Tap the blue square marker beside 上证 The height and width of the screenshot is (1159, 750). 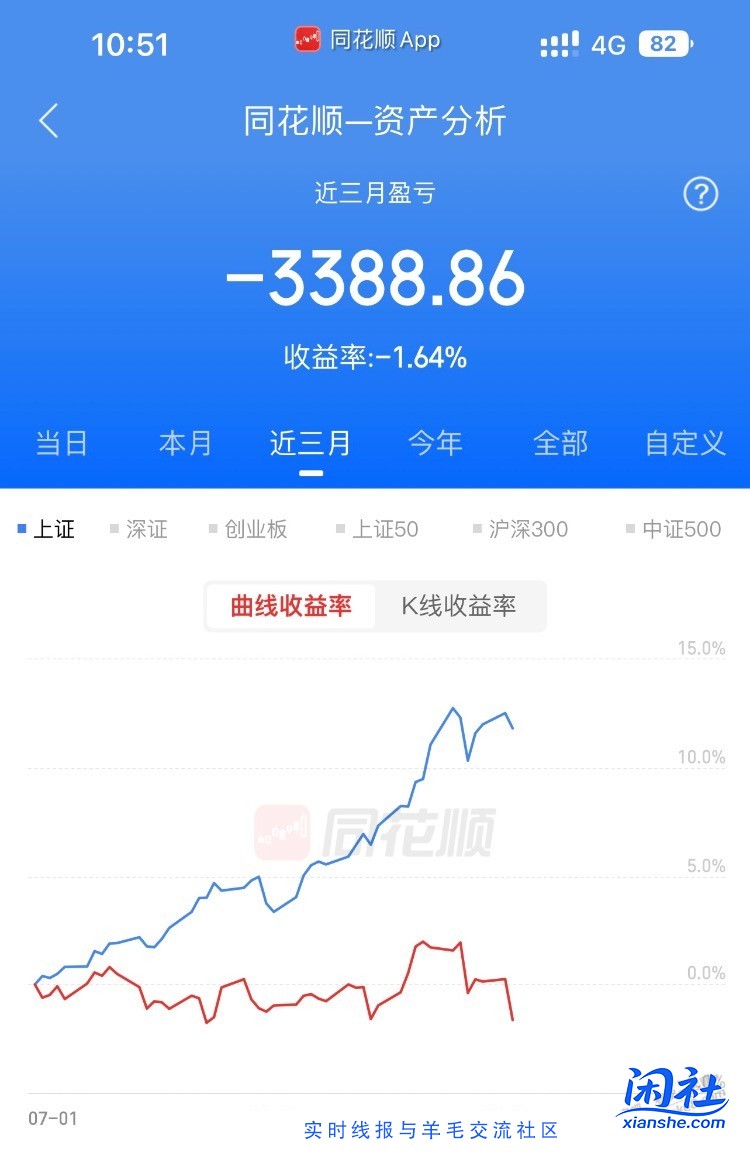20,529
